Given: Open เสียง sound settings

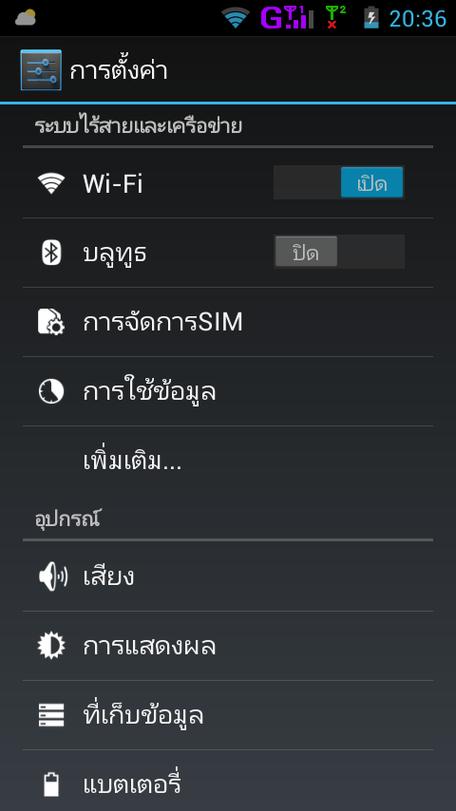Looking at the screenshot, I should pyautogui.click(x=227, y=576).
